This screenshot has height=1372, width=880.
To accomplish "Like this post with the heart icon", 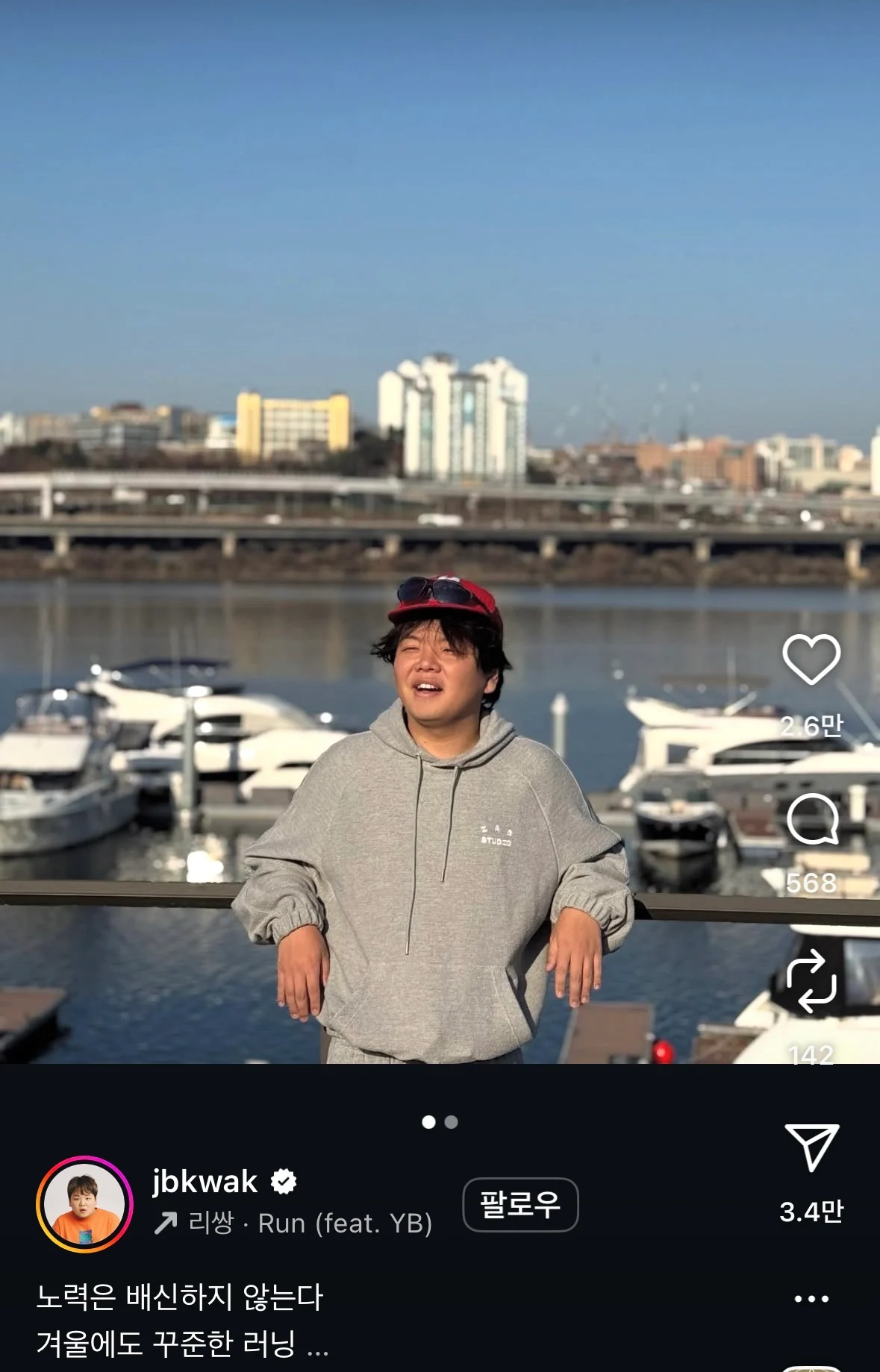I will [811, 660].
